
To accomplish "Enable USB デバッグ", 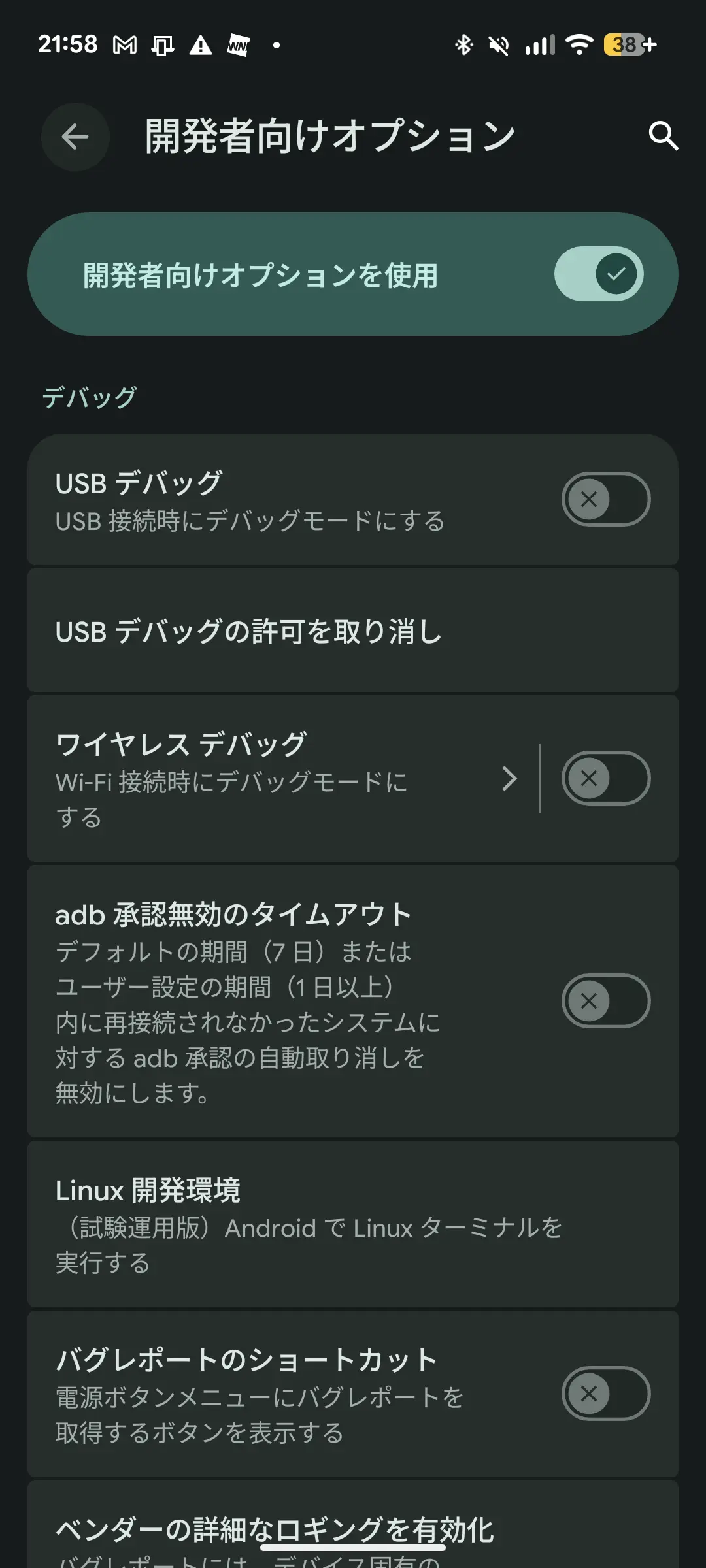I will click(x=605, y=499).
